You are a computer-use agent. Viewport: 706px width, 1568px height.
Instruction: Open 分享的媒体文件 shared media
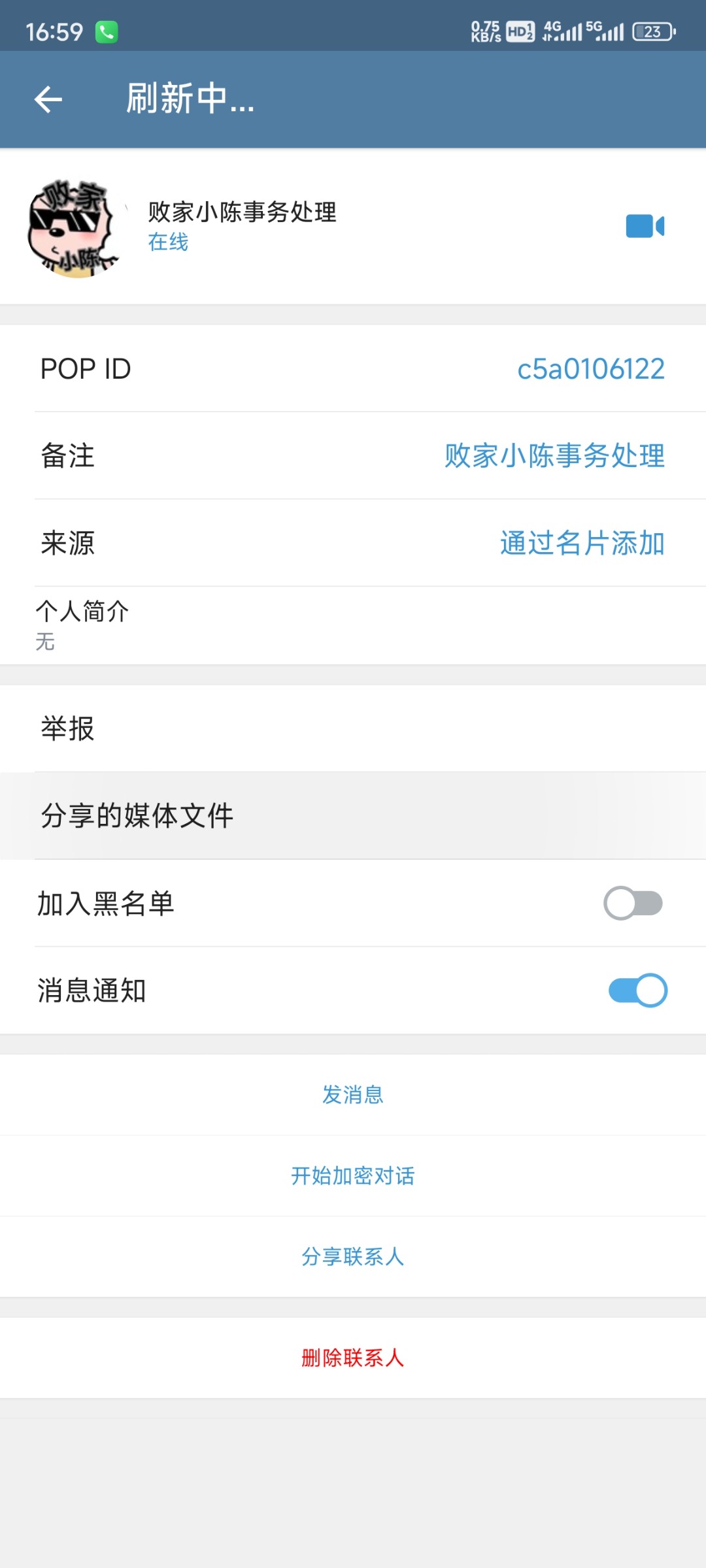(x=353, y=816)
